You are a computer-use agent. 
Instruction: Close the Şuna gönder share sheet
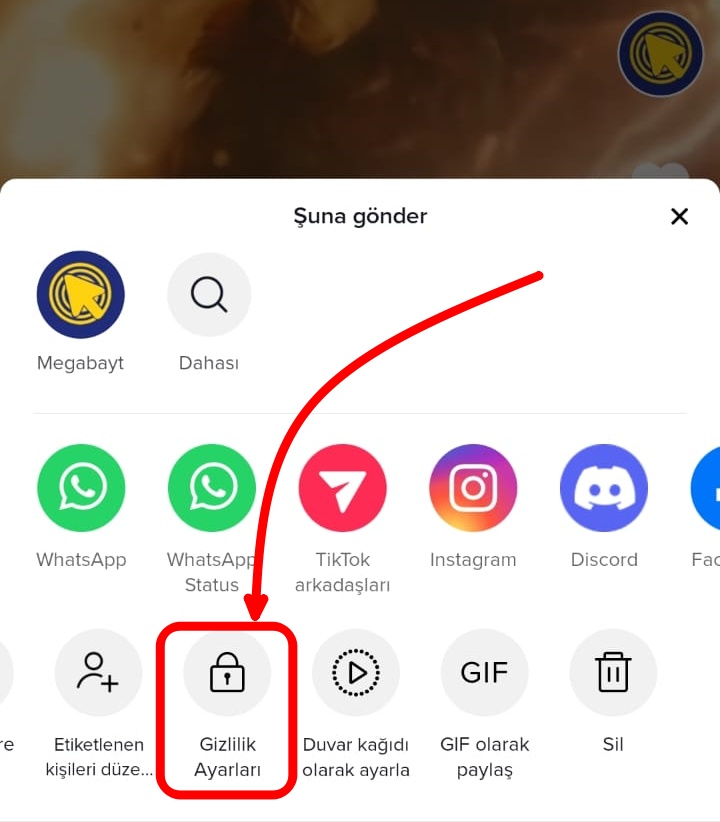[x=679, y=216]
